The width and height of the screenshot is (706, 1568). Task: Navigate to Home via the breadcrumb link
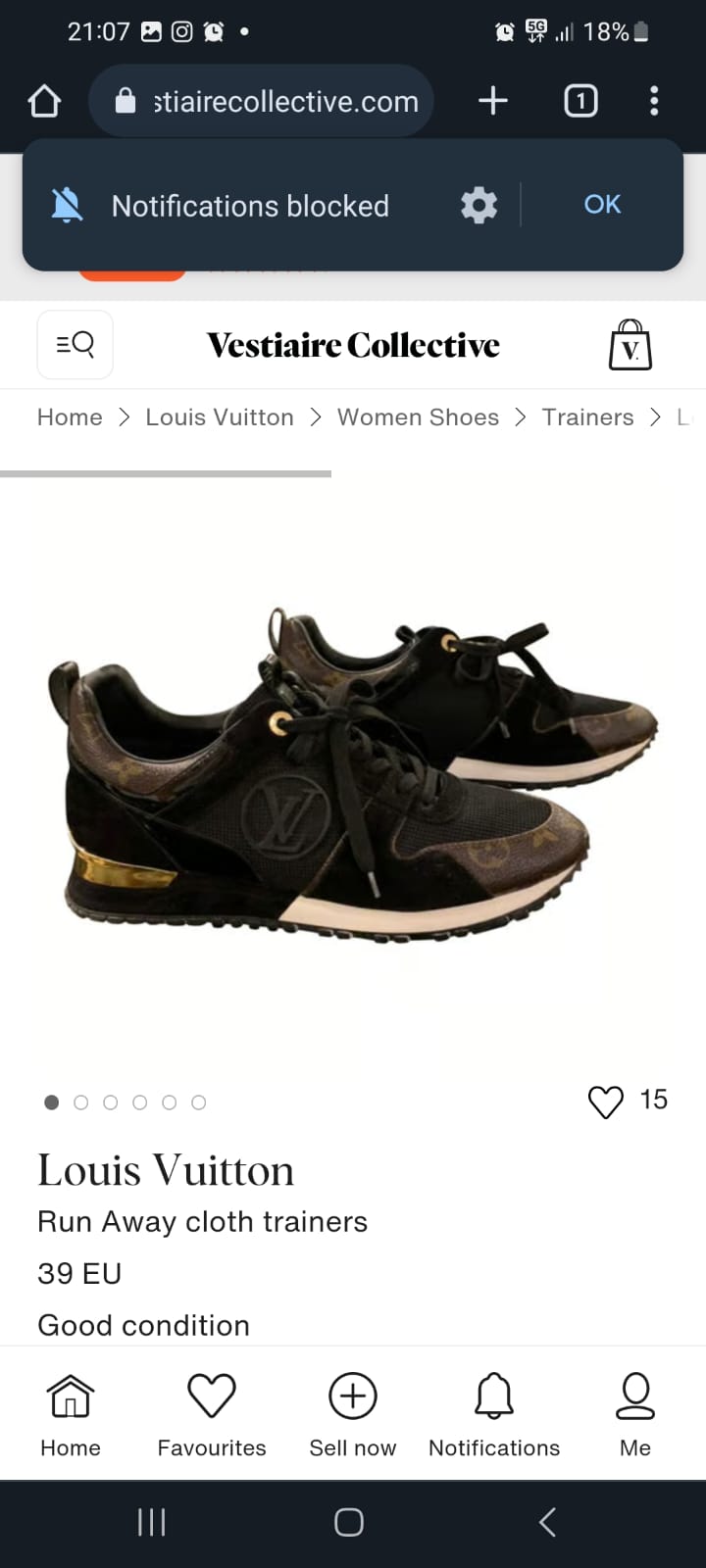(69, 416)
